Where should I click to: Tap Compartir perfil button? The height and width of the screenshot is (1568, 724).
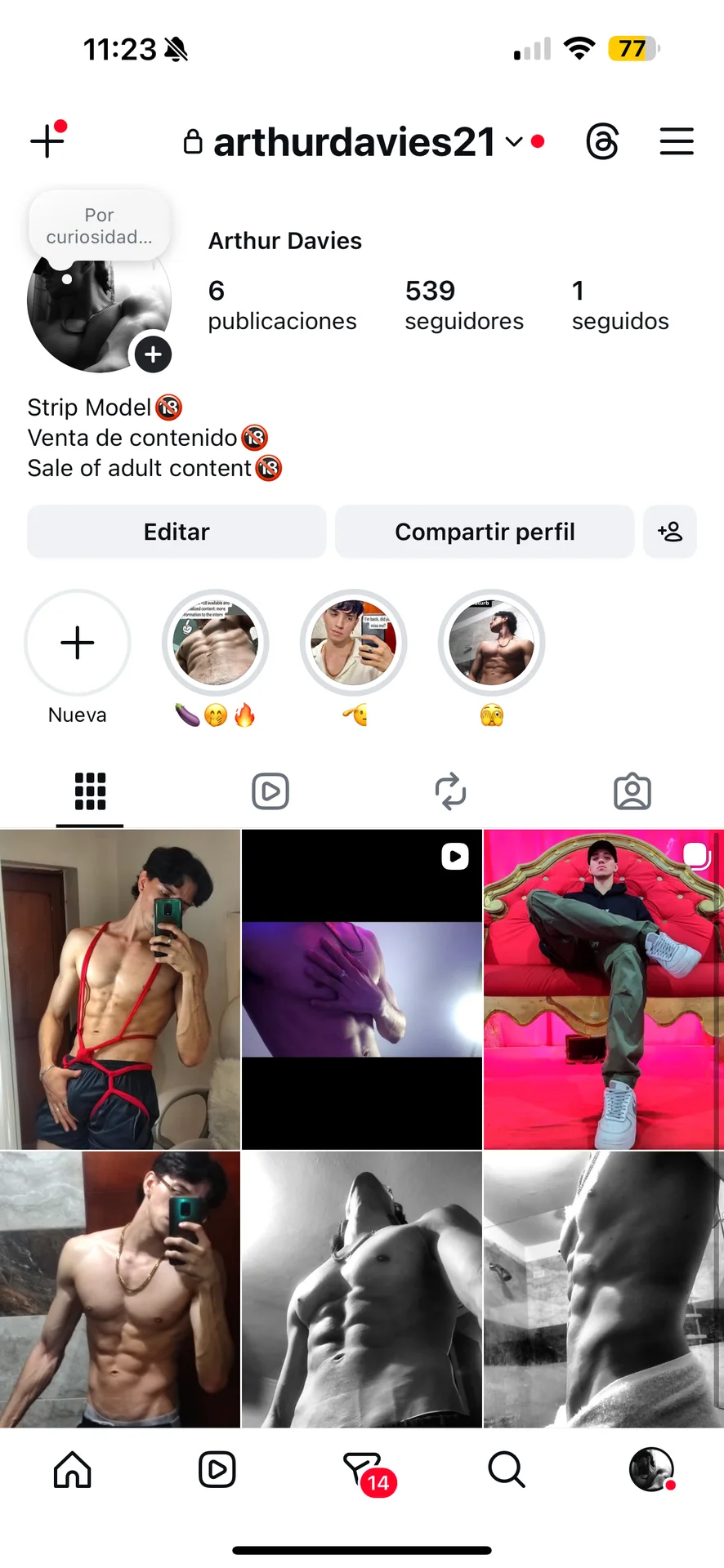485,532
